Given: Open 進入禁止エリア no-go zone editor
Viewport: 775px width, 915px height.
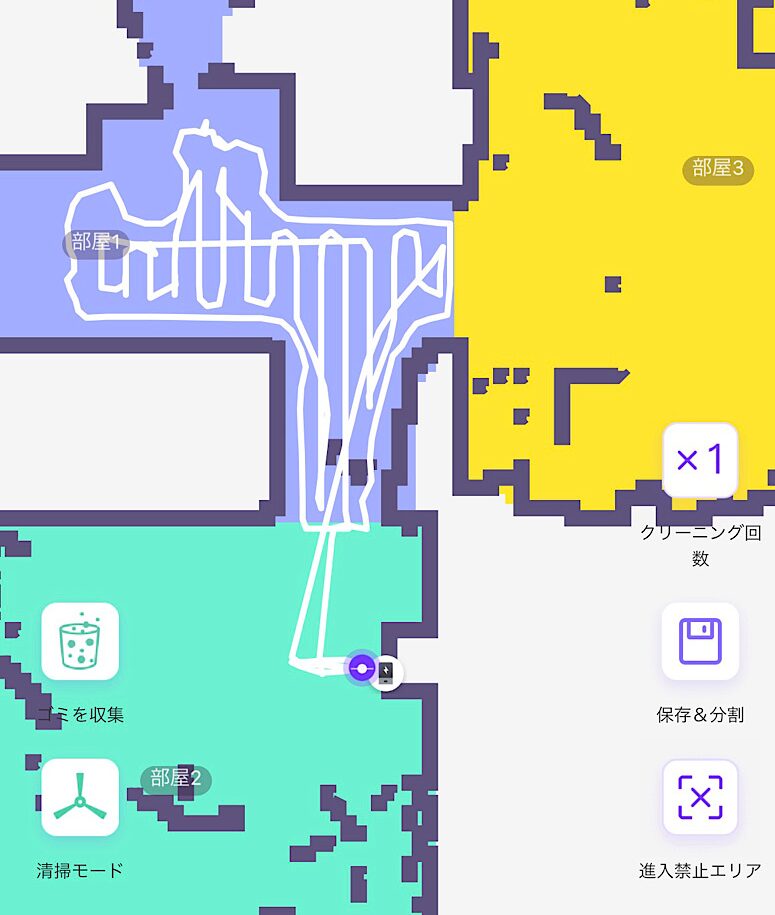Looking at the screenshot, I should click(x=699, y=797).
